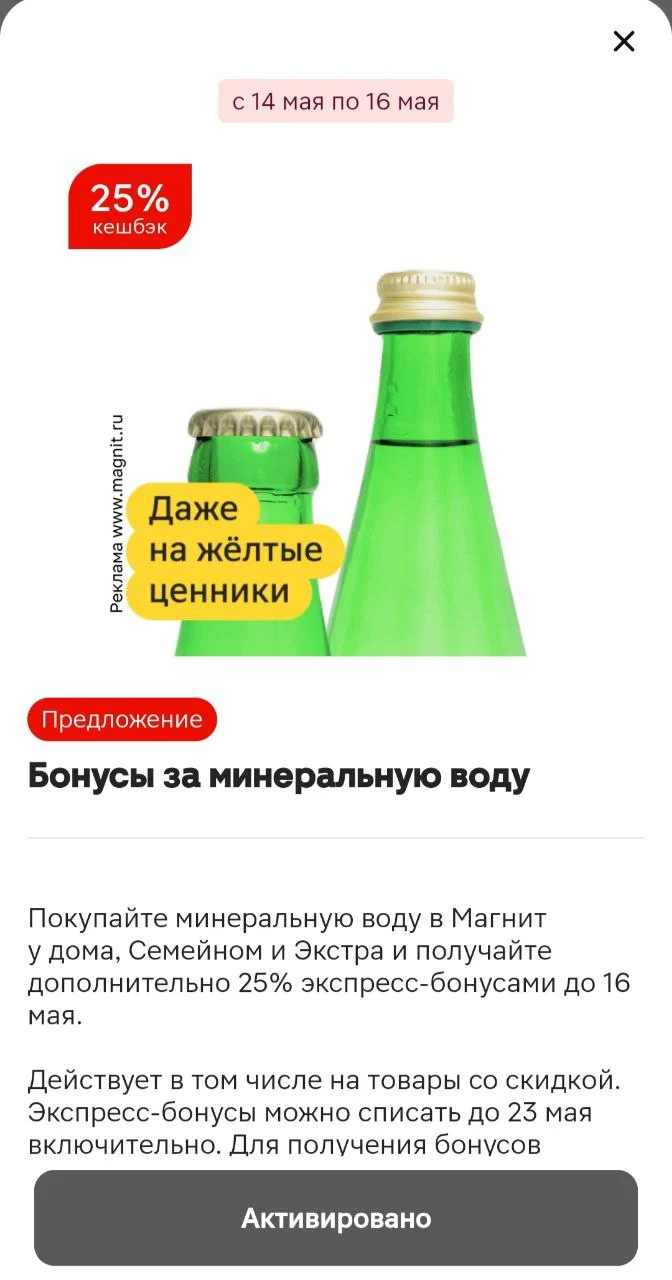
Task: Tap the Активировано button
Action: [336, 1218]
